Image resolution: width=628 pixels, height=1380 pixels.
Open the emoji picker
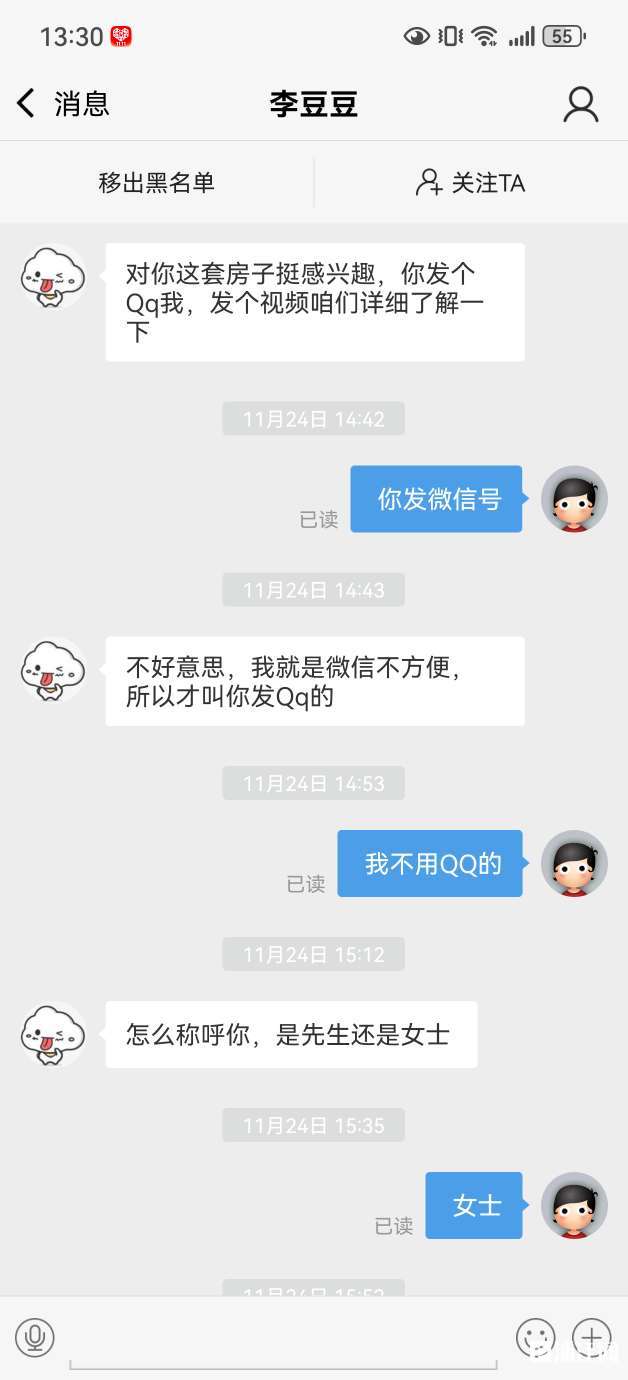[x=535, y=1337]
